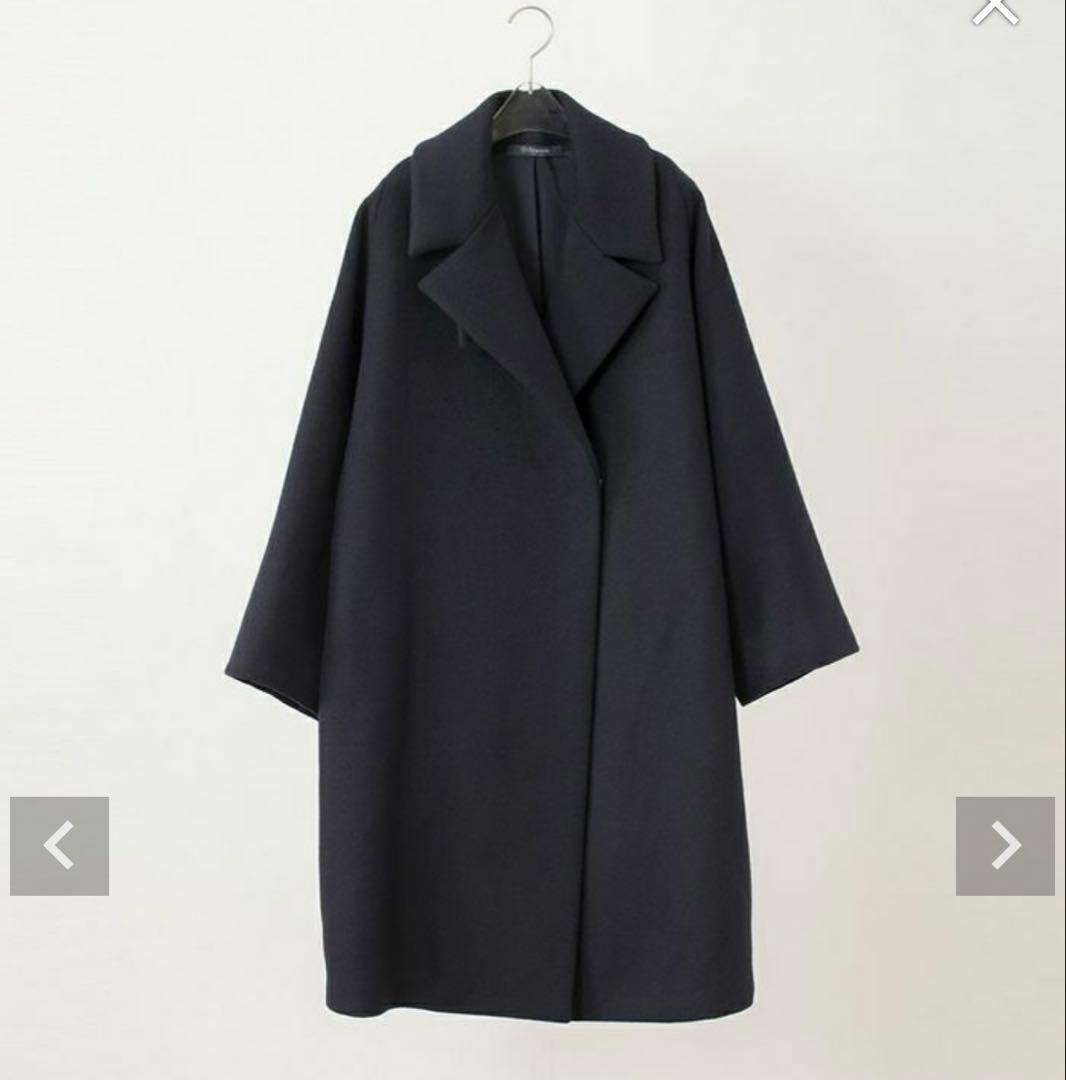Screen dimensions: 1066x1080
Task: Go to the next coat photo
Action: [1005, 846]
